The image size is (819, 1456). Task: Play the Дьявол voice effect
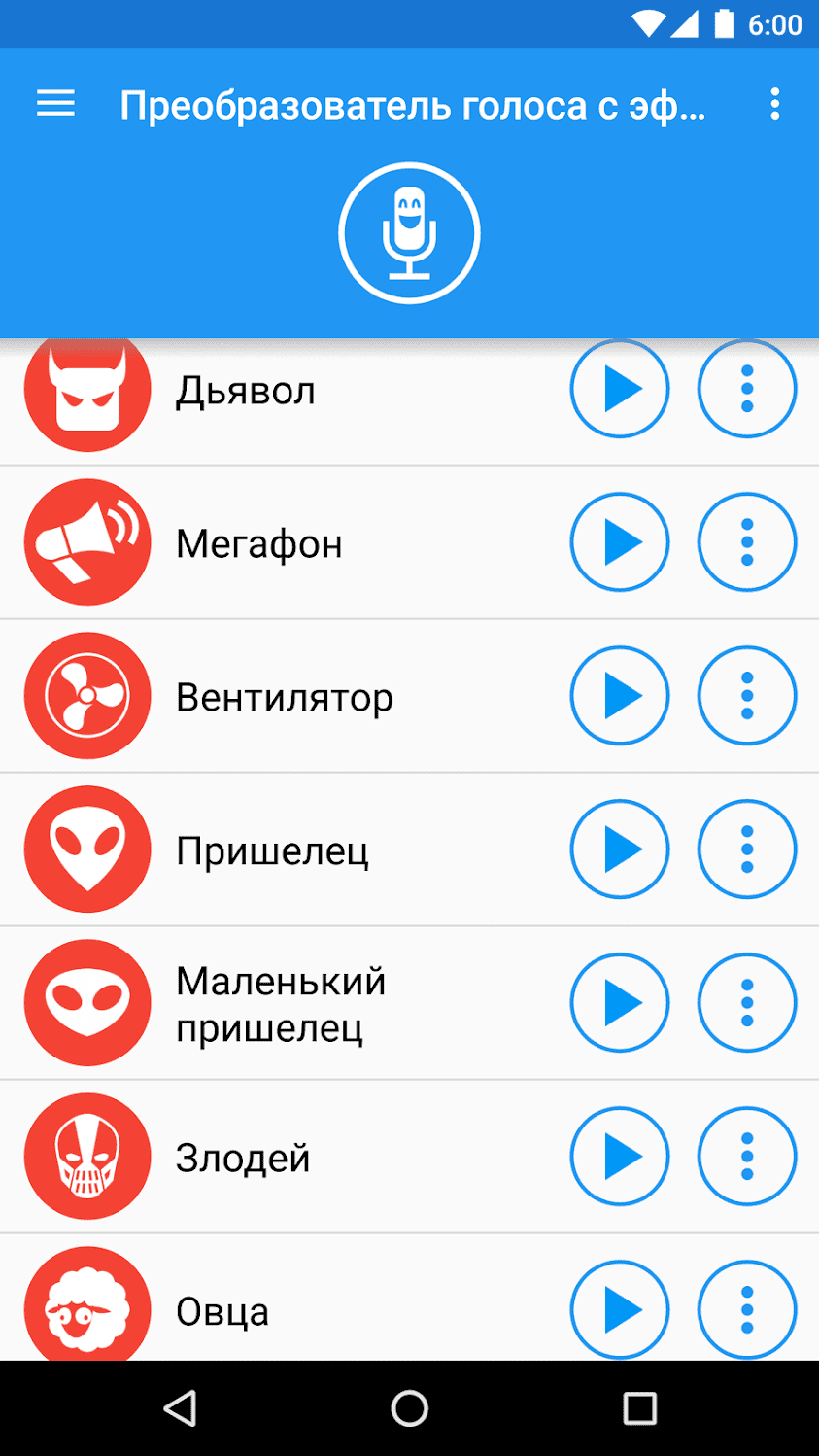pos(620,390)
